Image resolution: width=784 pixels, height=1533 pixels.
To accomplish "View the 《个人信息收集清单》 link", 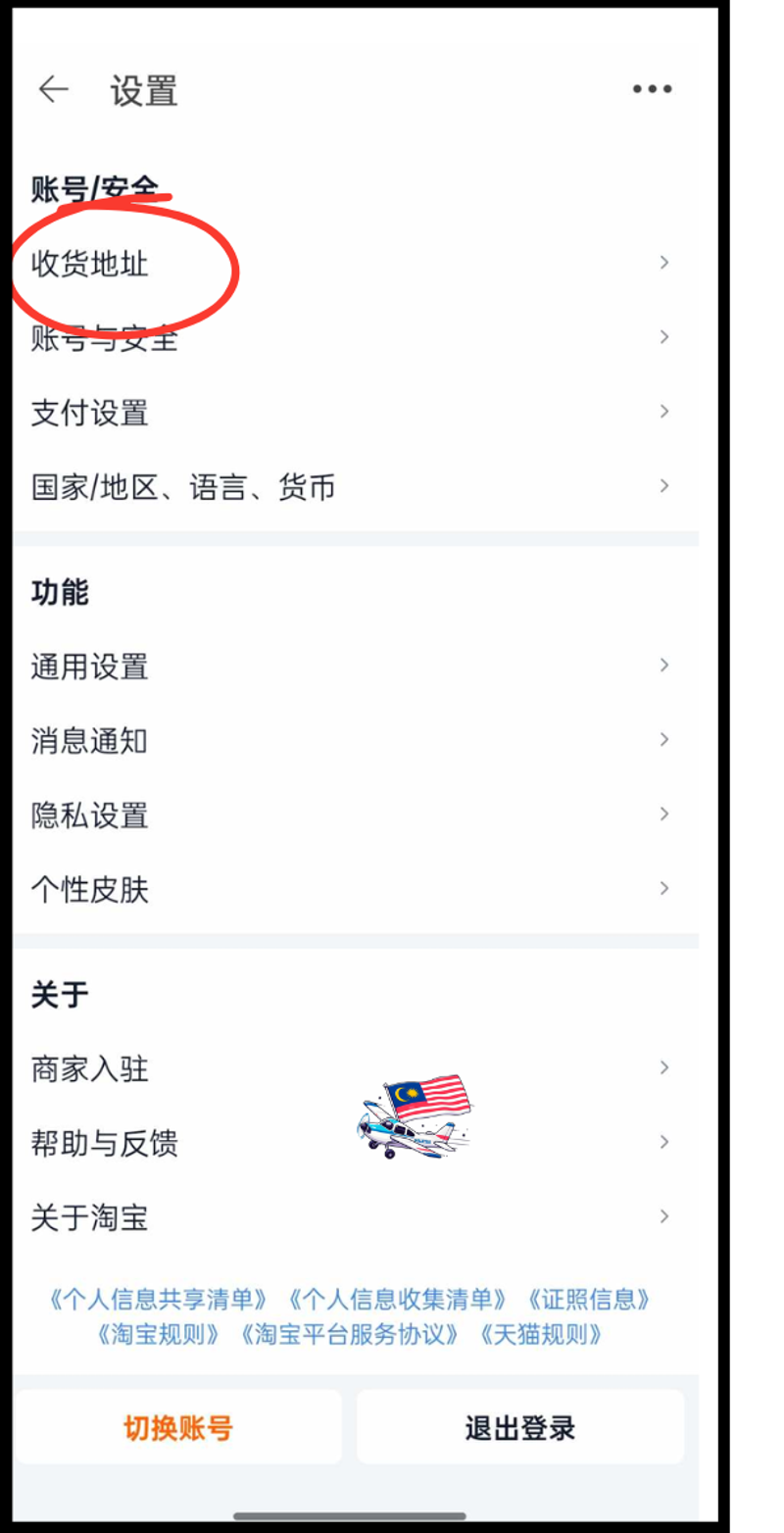I will 397,1300.
